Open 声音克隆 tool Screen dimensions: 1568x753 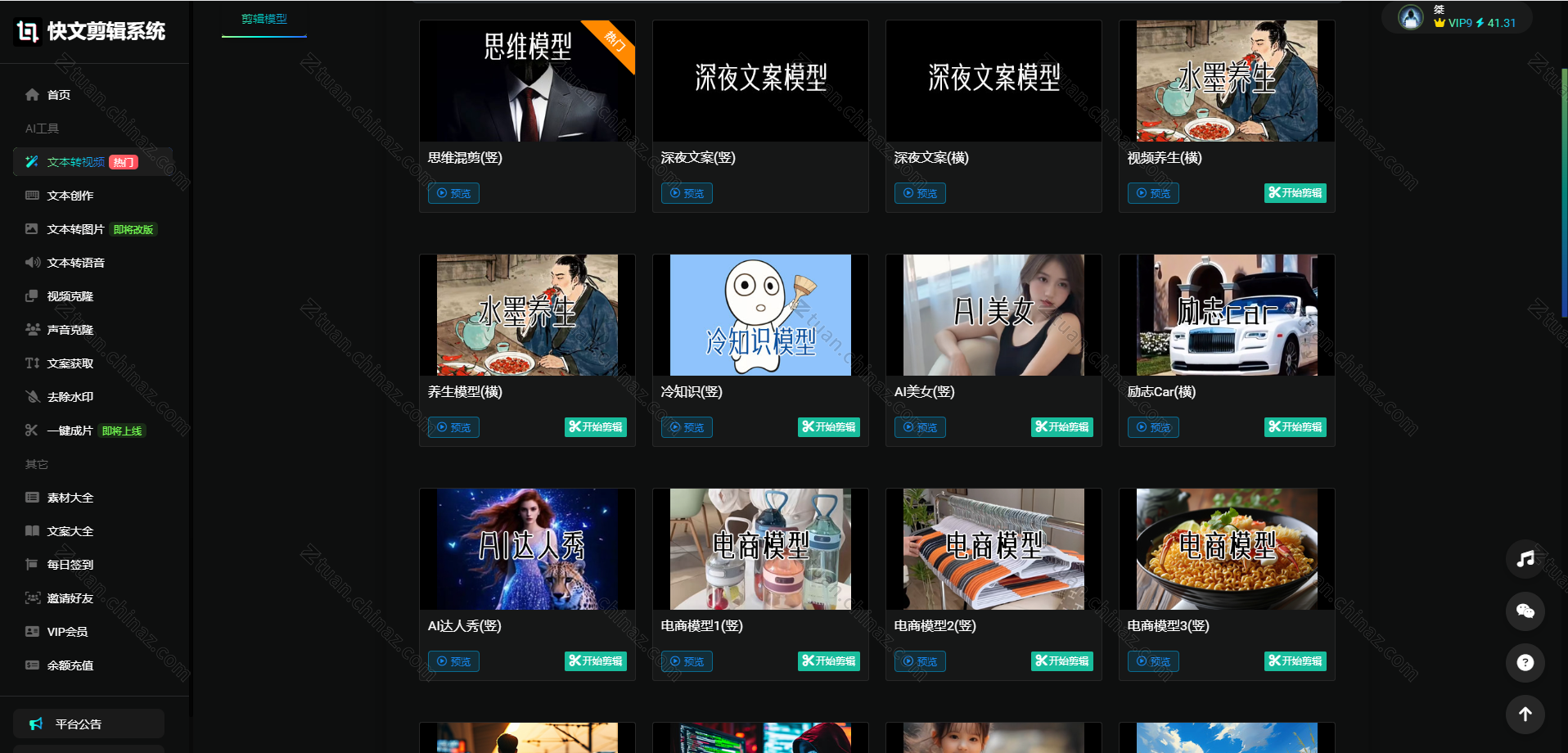coord(70,330)
